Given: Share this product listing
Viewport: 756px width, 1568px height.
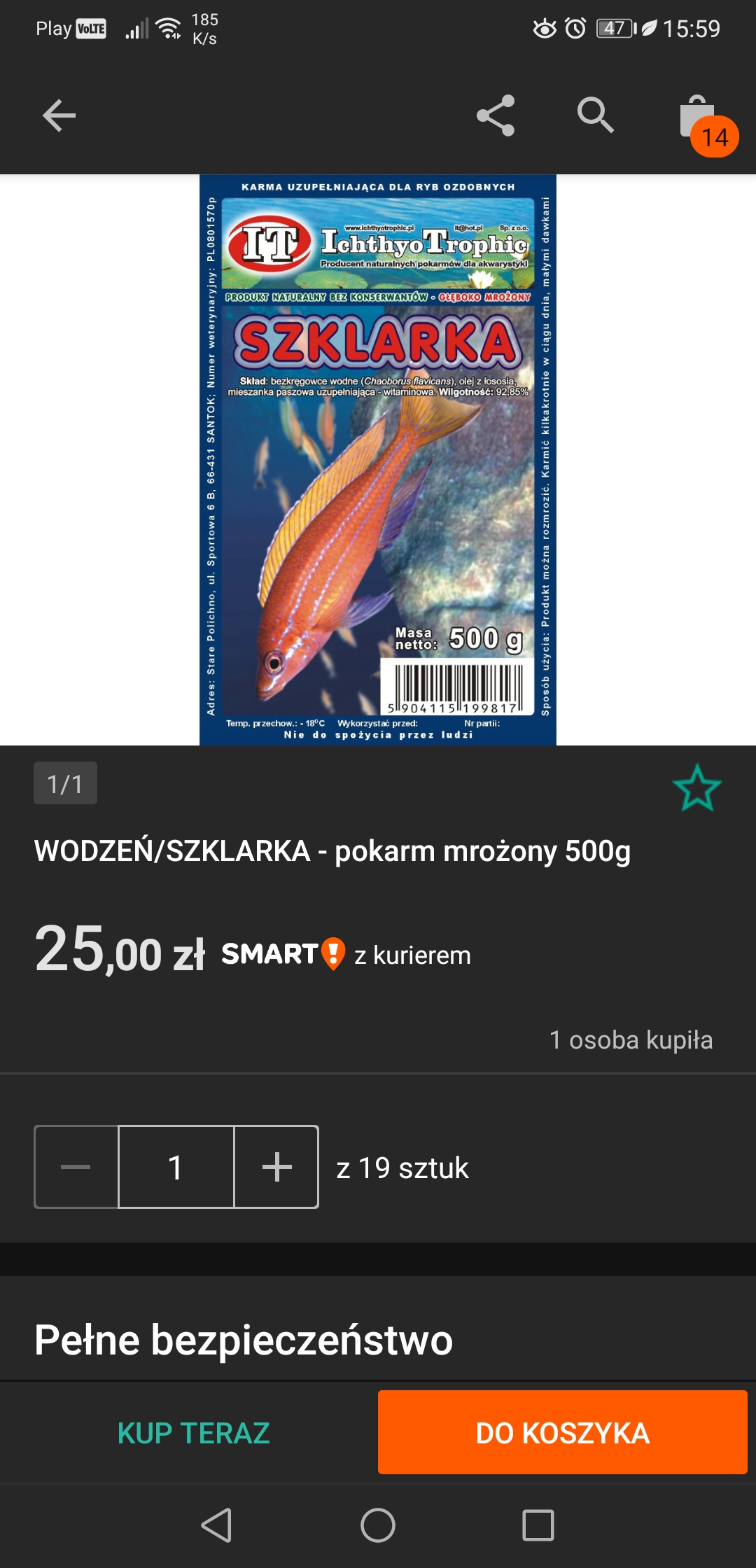Looking at the screenshot, I should (x=496, y=115).
